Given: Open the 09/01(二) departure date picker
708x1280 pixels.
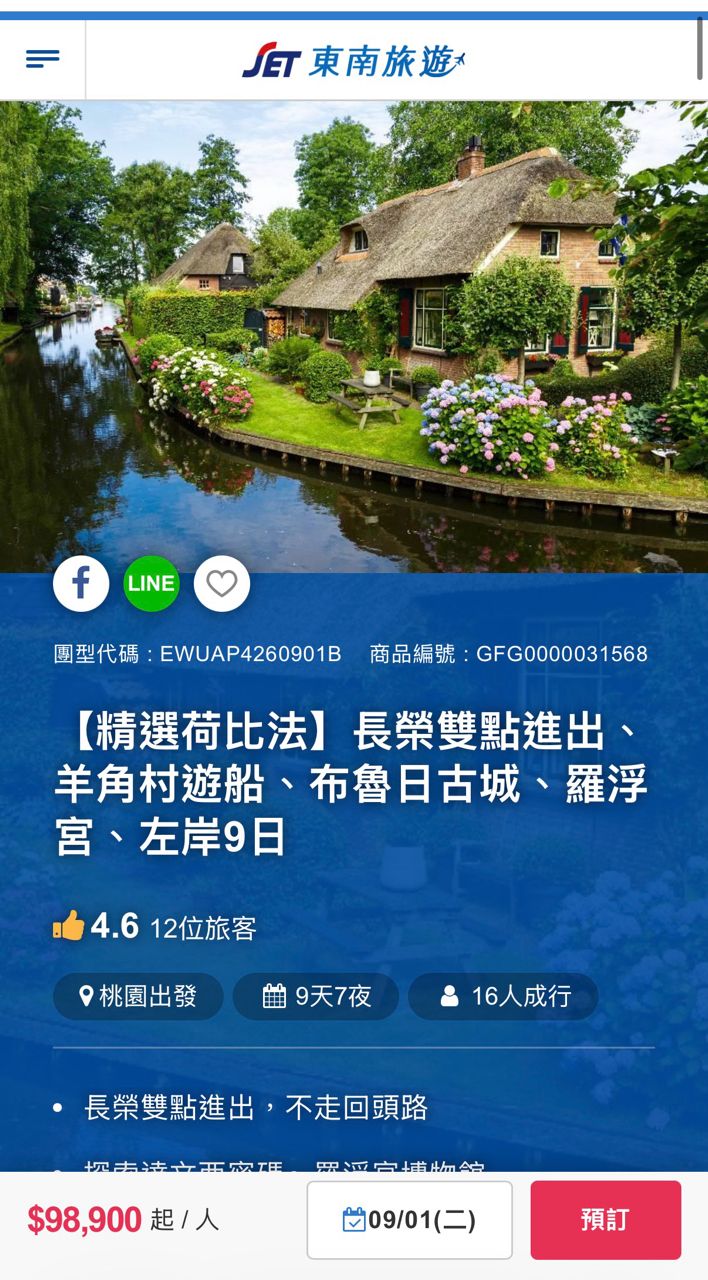Looking at the screenshot, I should click(409, 1220).
